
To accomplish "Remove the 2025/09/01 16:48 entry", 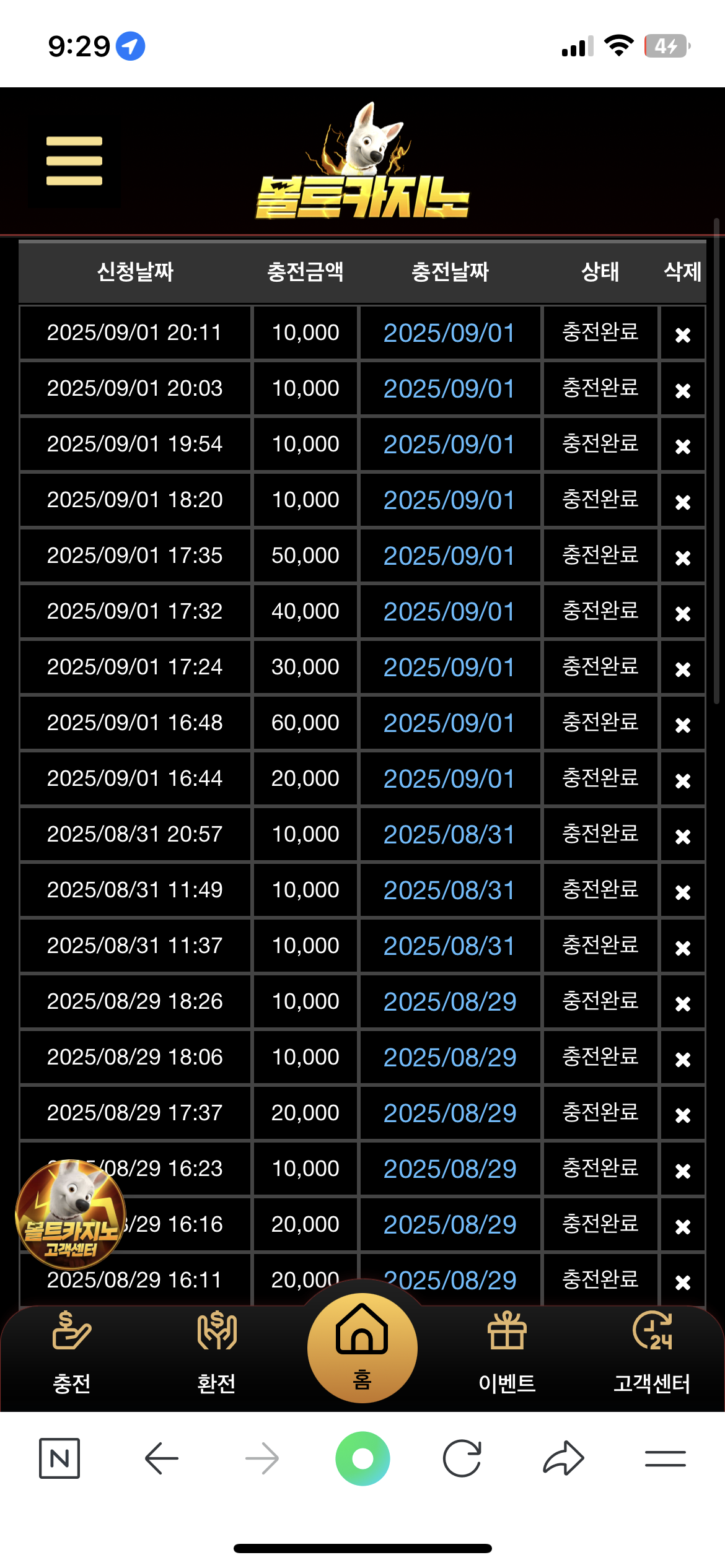I will tap(683, 725).
